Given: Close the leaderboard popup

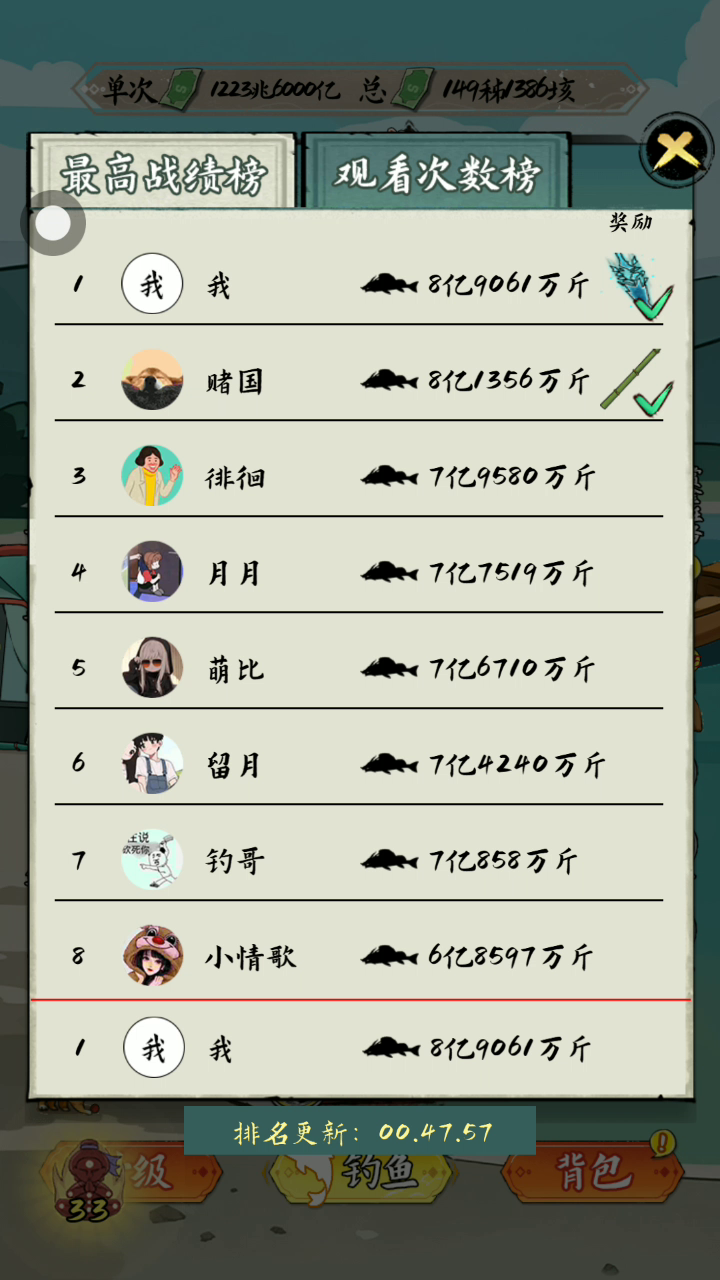Looking at the screenshot, I should (678, 152).
